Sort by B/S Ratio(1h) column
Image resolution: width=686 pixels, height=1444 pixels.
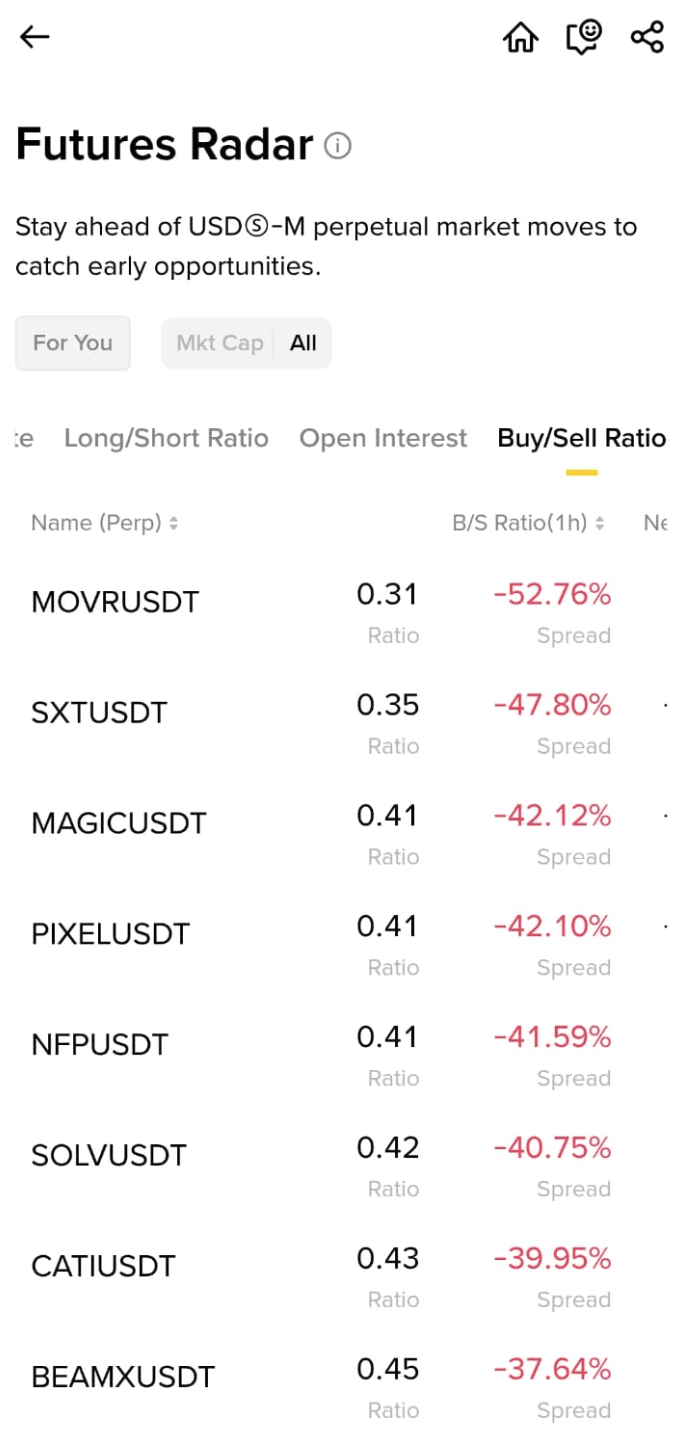pos(528,523)
